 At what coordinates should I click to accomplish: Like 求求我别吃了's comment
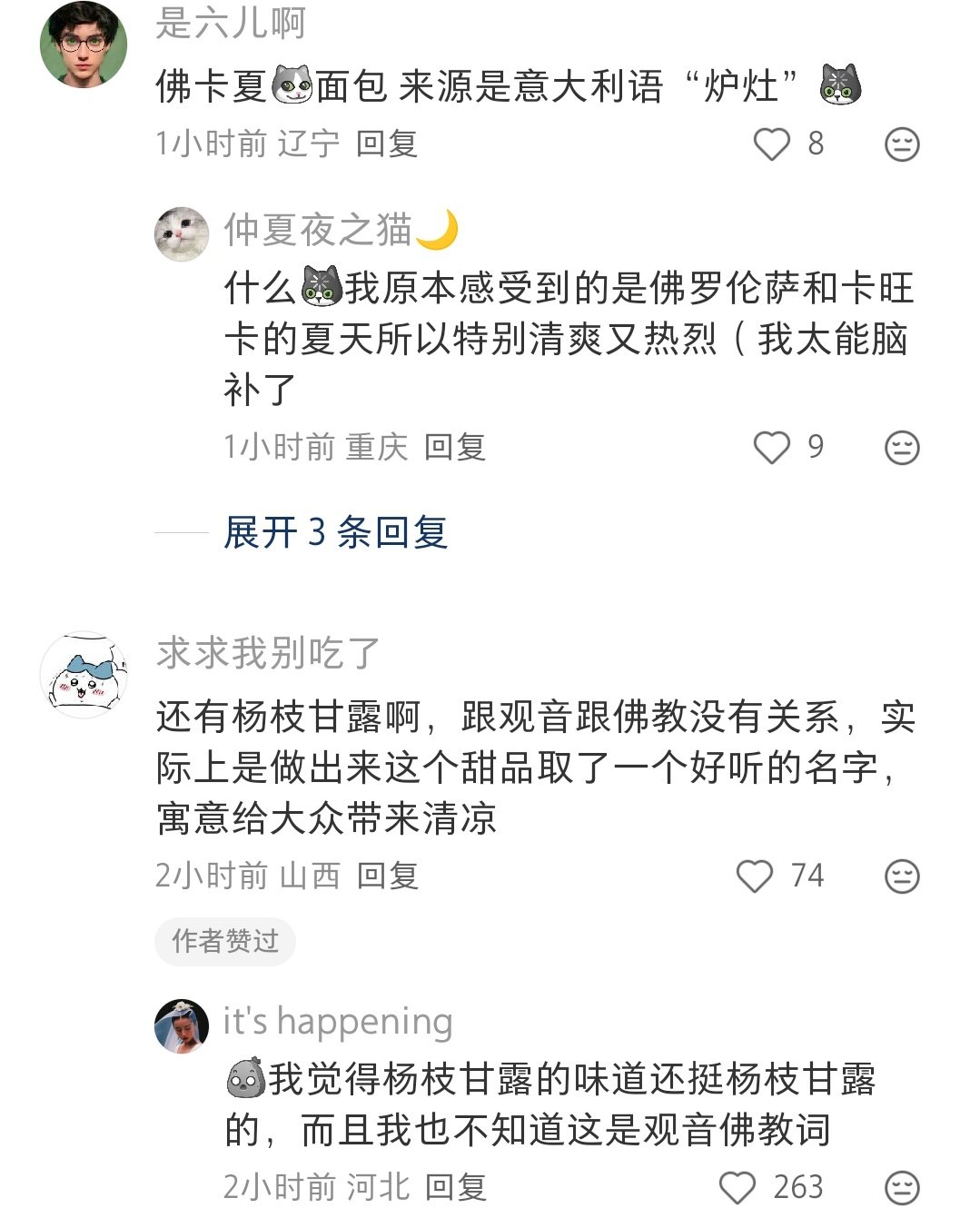point(754,876)
